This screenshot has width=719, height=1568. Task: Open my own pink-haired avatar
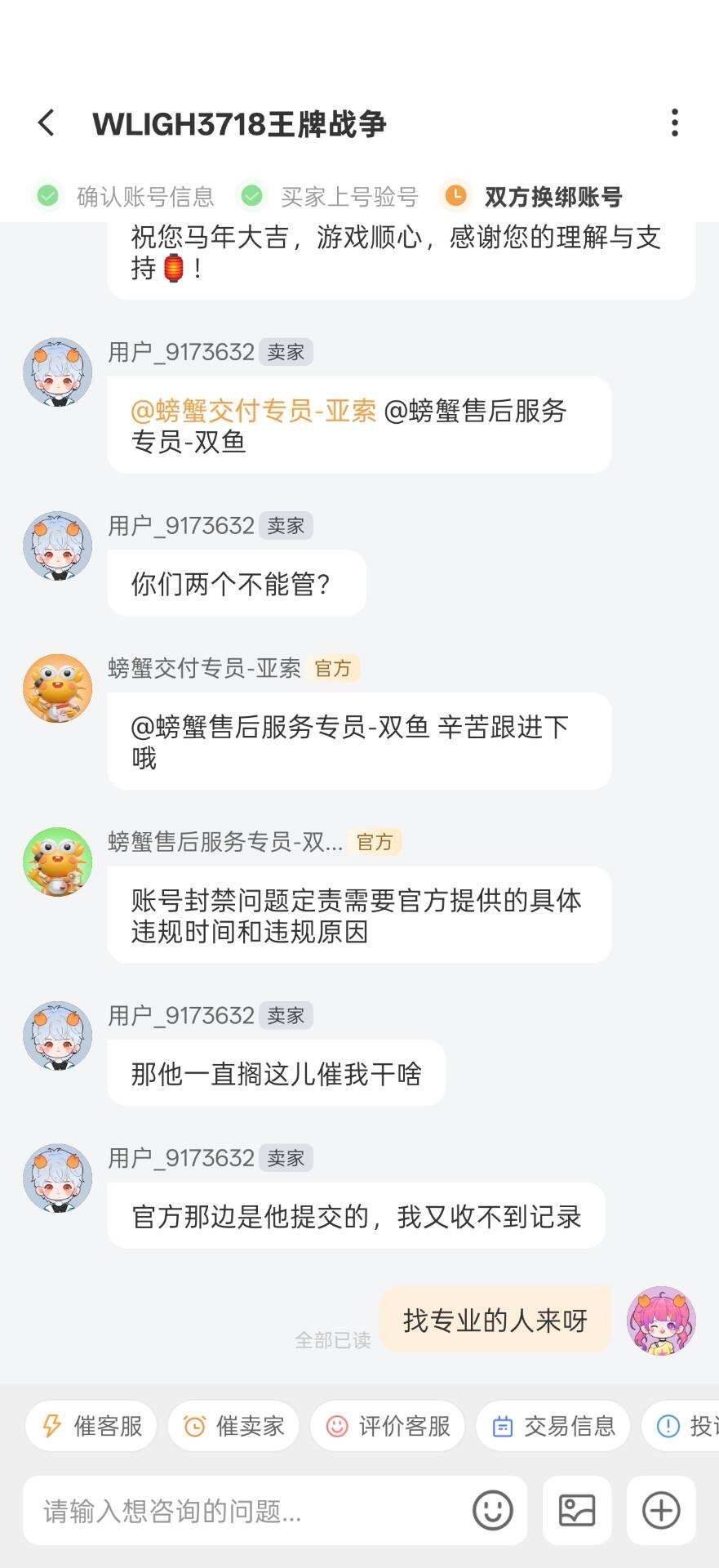pos(661,1321)
